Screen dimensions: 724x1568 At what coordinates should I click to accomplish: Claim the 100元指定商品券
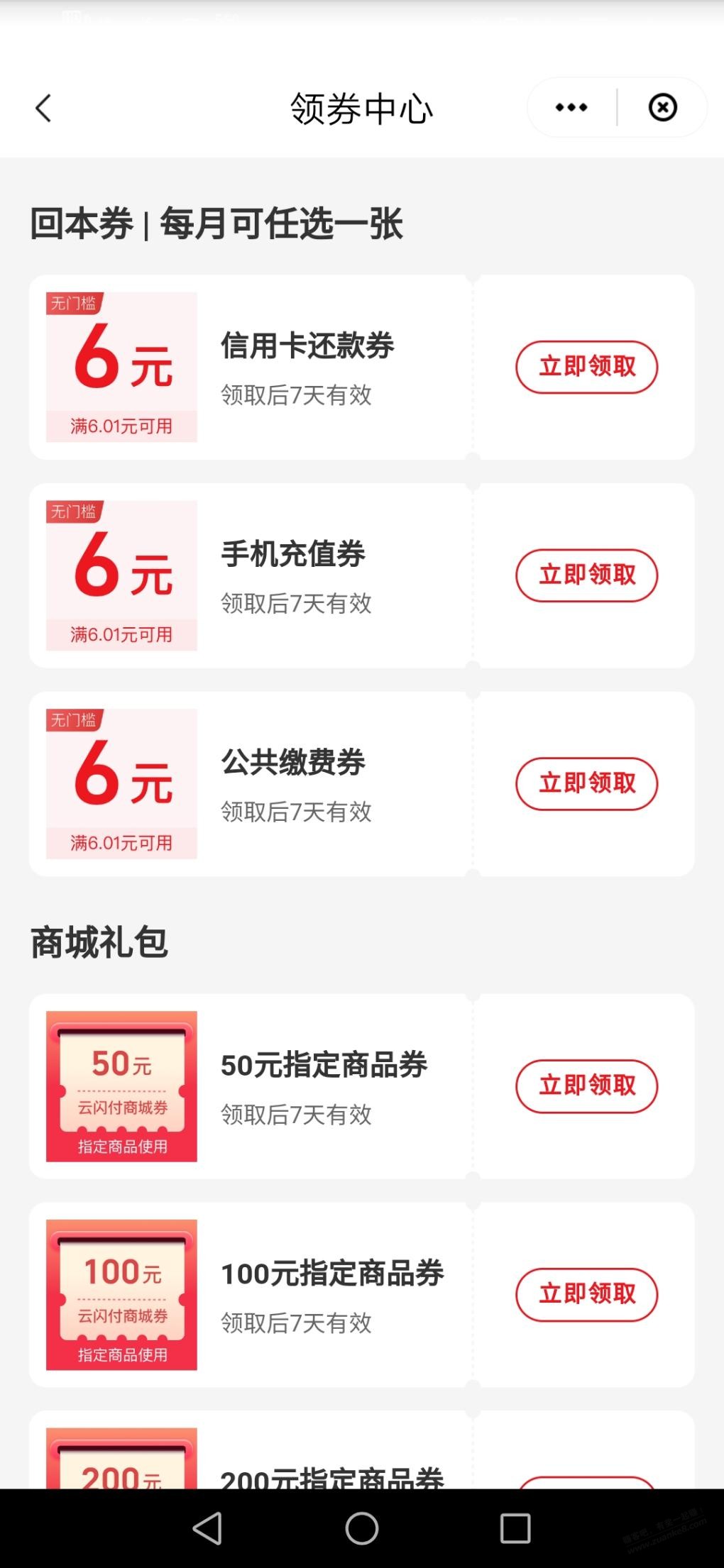[586, 1294]
